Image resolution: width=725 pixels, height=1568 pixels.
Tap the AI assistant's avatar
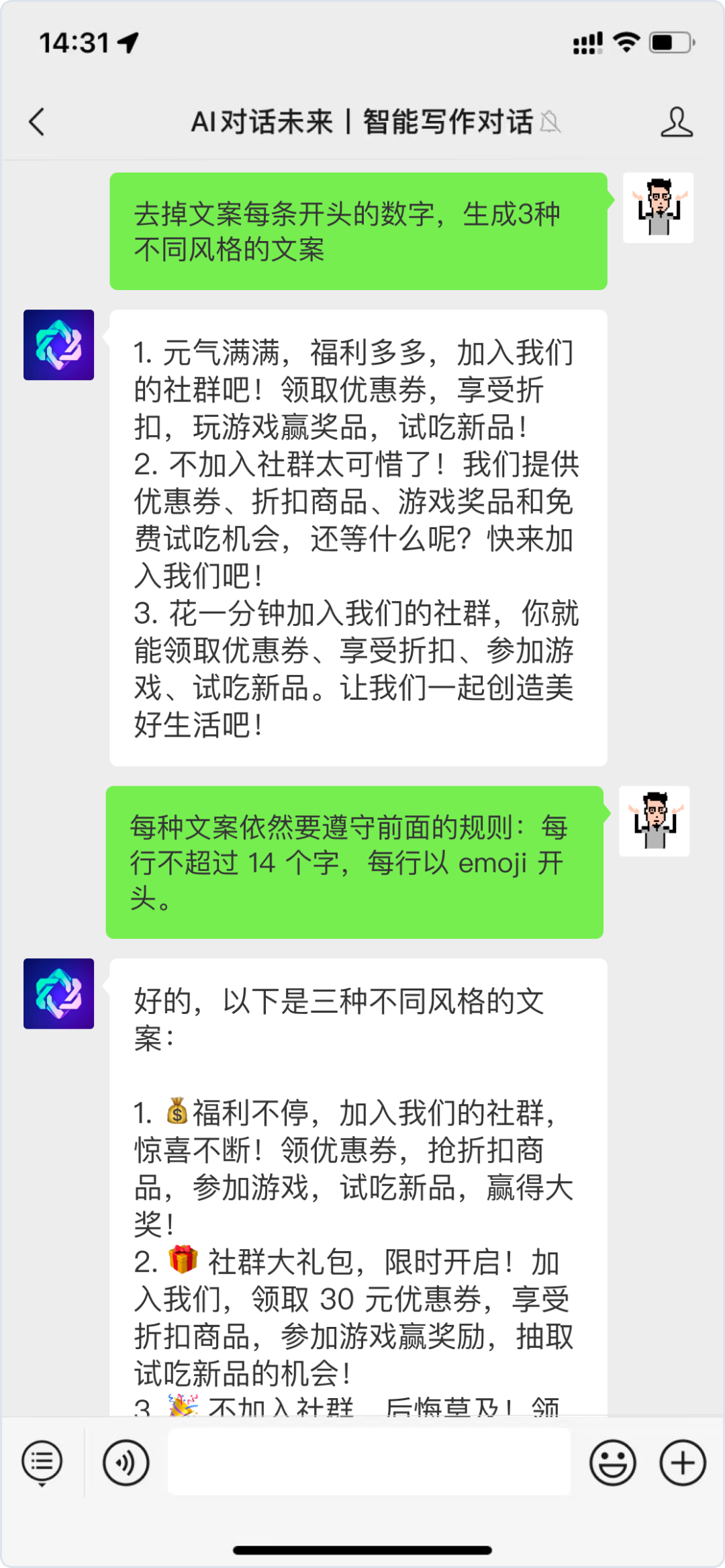point(59,344)
